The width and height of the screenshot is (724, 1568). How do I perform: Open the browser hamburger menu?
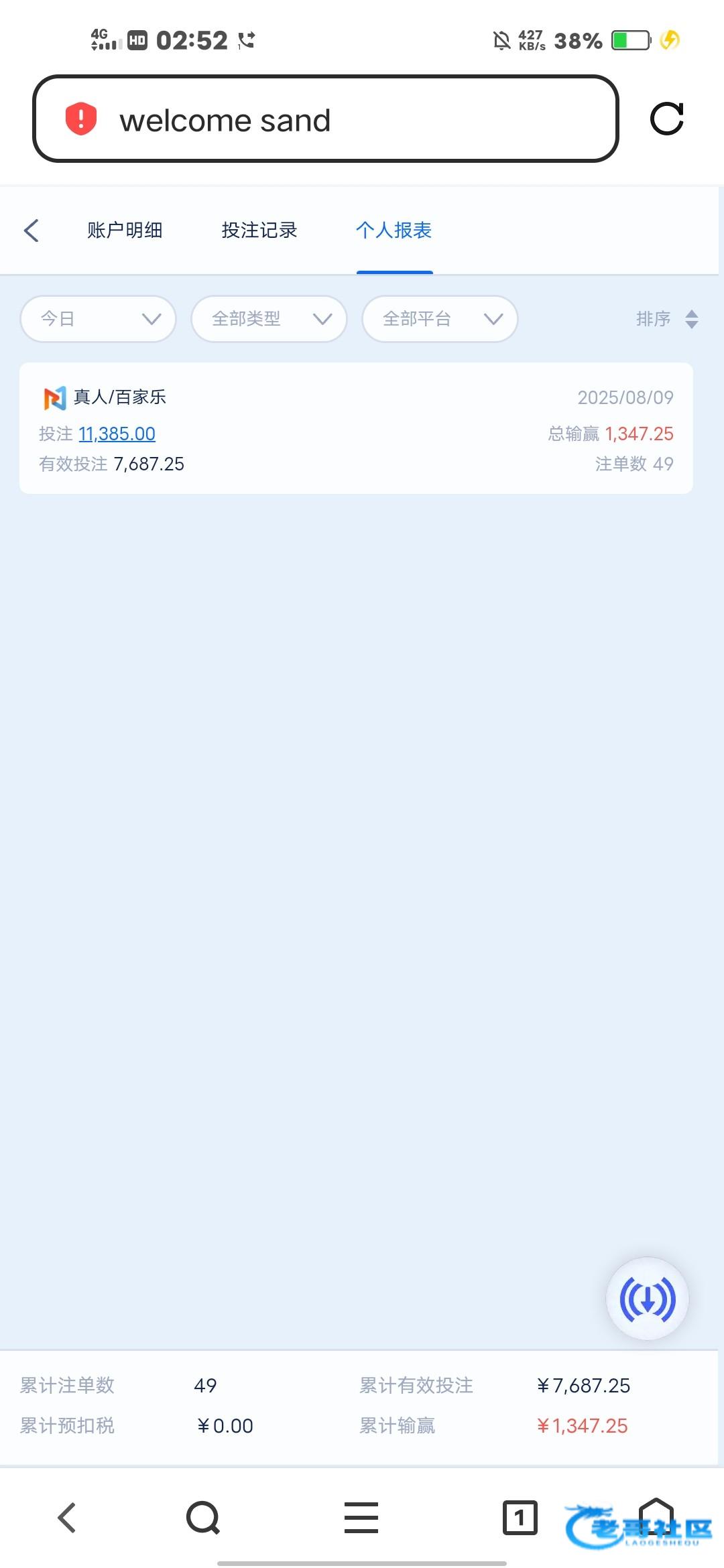coord(361,1518)
